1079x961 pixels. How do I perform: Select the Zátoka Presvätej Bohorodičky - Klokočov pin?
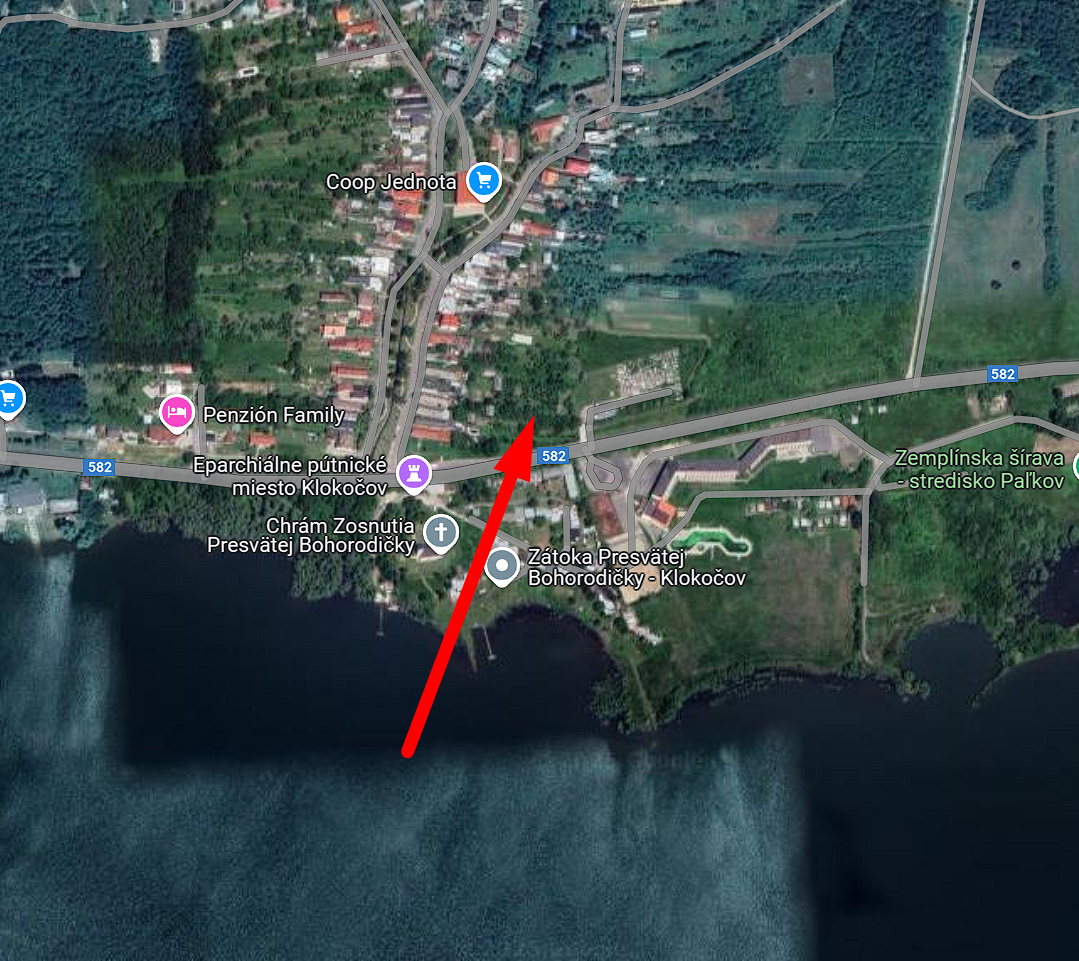(501, 566)
